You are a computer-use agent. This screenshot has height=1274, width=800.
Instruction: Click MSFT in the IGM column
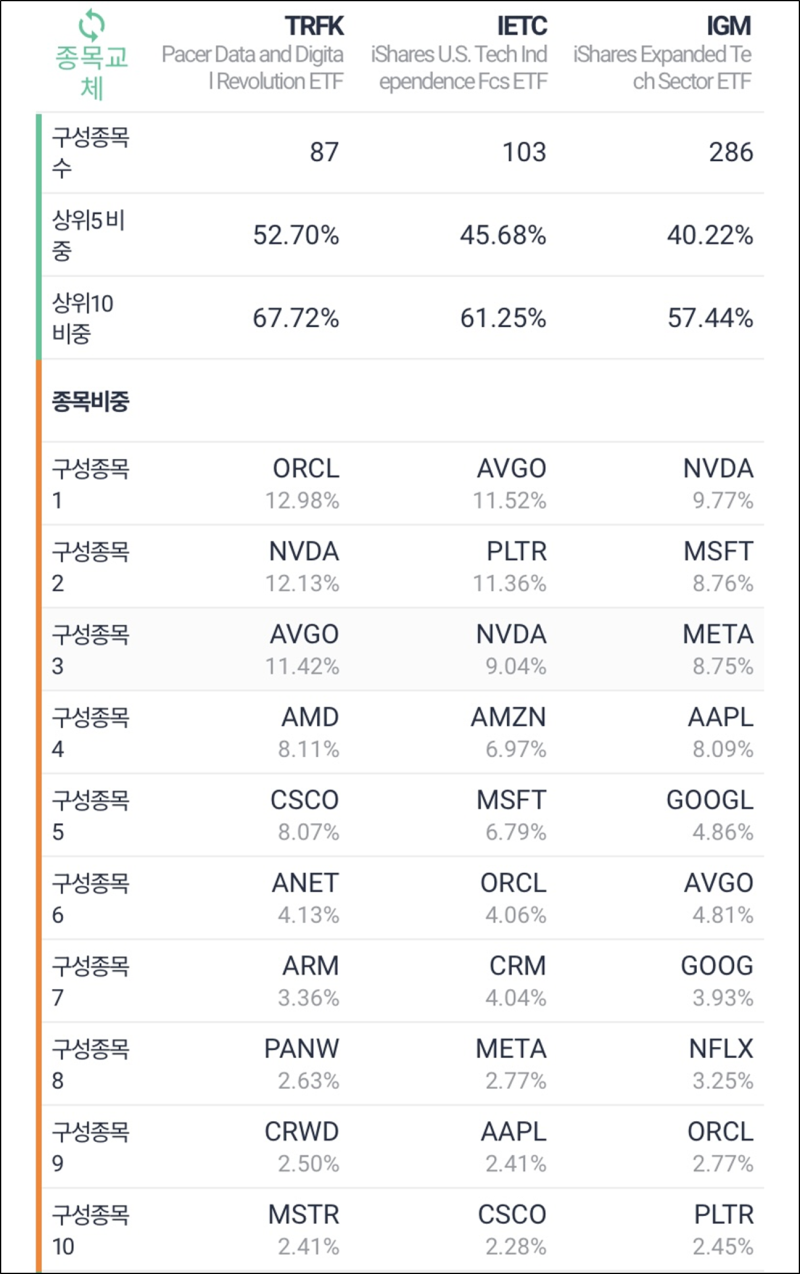coord(716,551)
